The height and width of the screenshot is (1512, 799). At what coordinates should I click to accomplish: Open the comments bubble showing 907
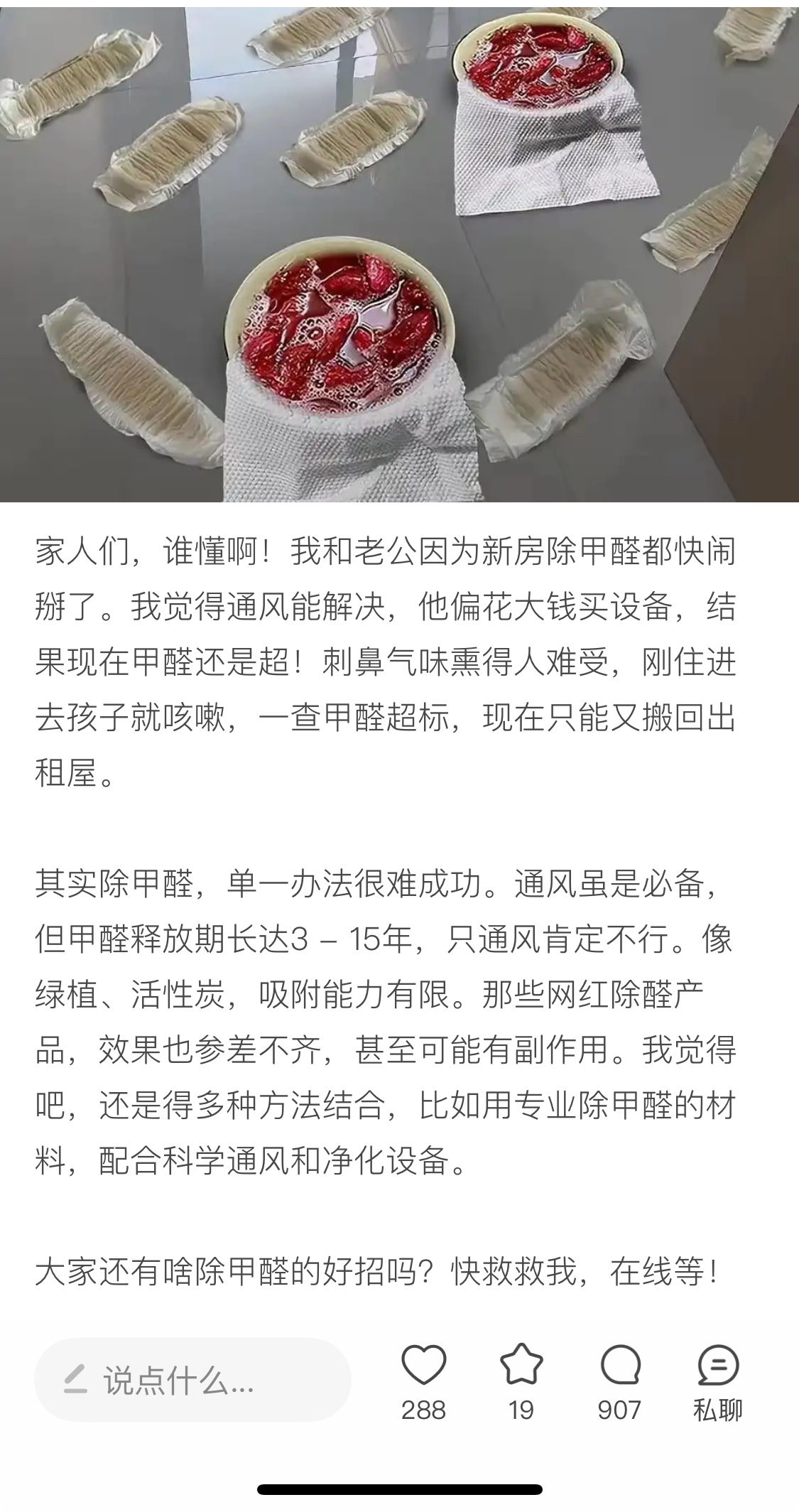[620, 1366]
